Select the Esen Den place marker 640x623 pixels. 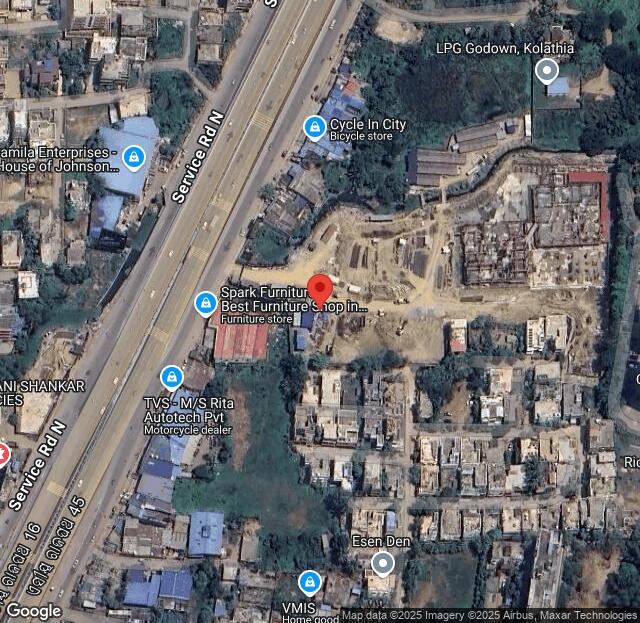tap(382, 564)
